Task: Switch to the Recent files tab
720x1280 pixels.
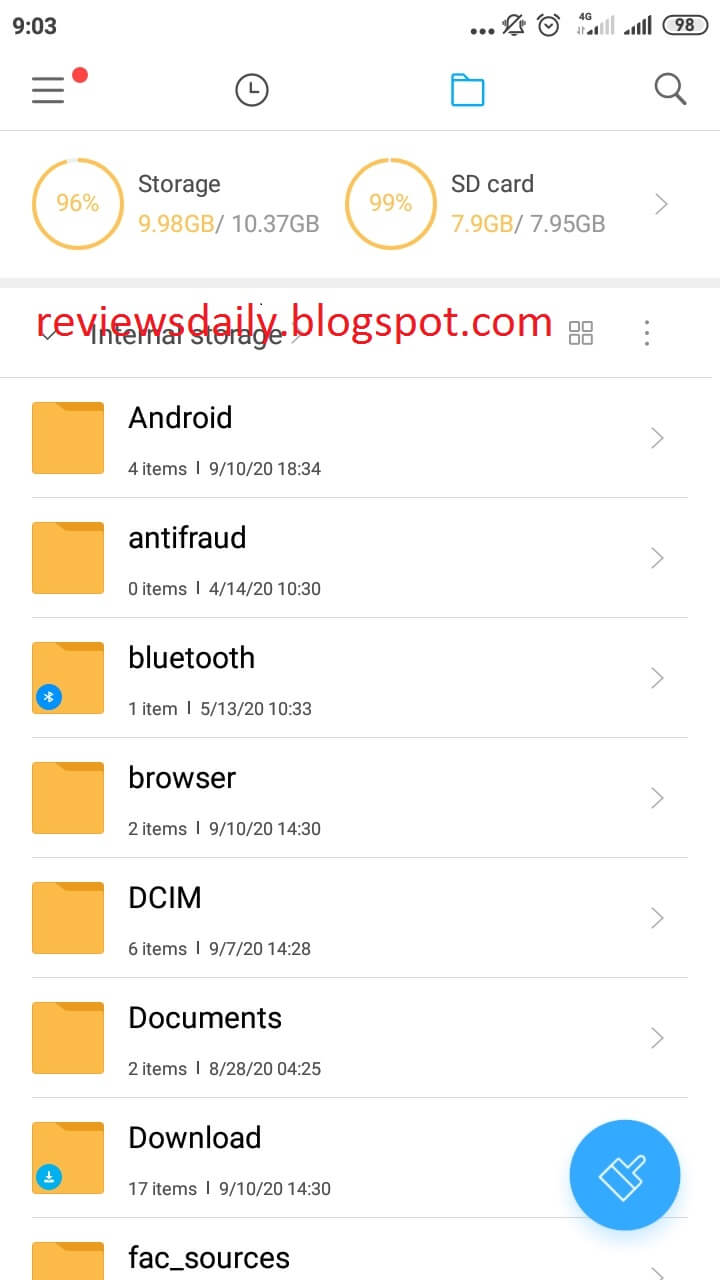Action: click(252, 90)
